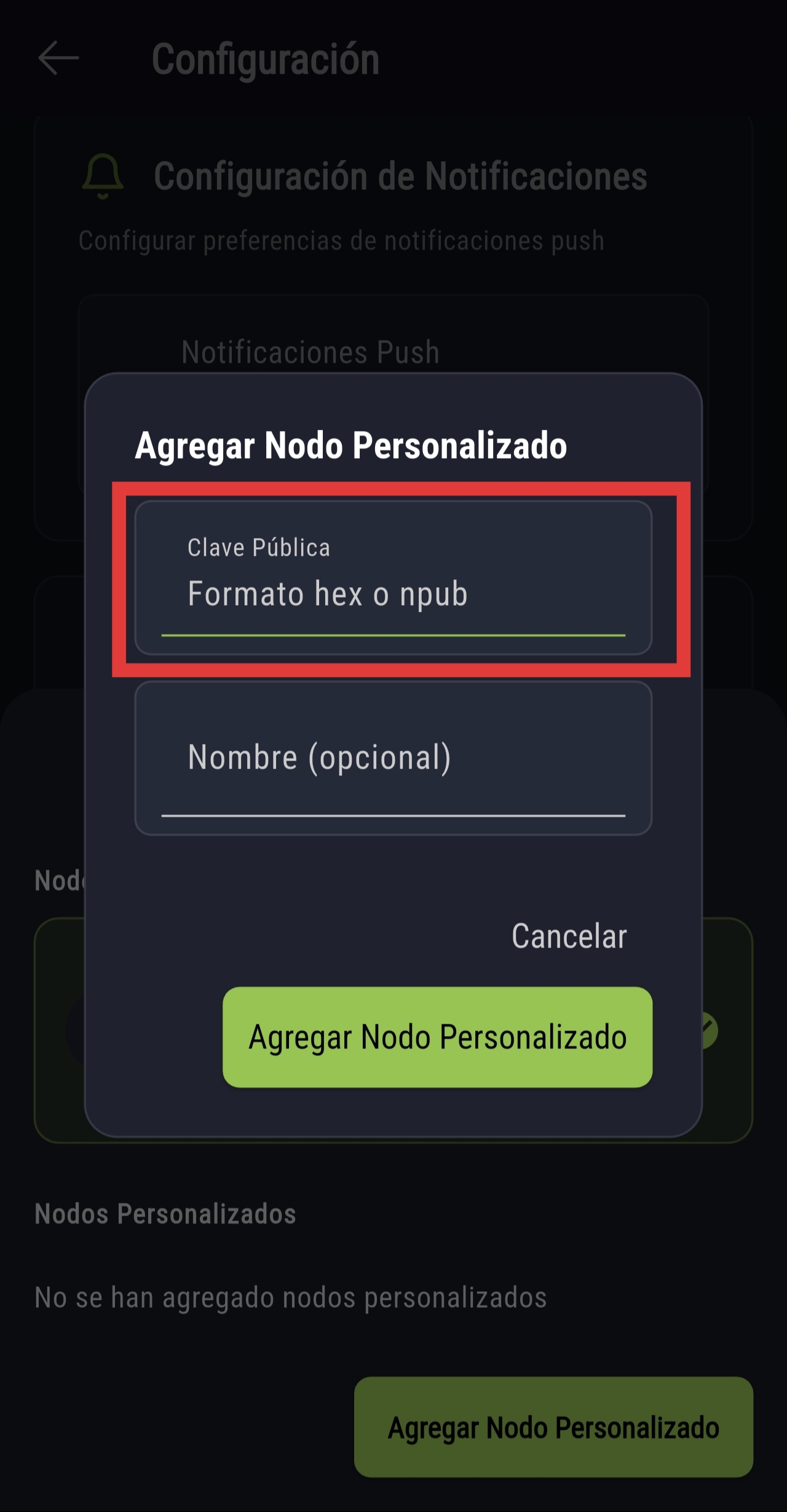Tap the back arrow to leave Configuración
787x1512 pixels.
coord(60,58)
